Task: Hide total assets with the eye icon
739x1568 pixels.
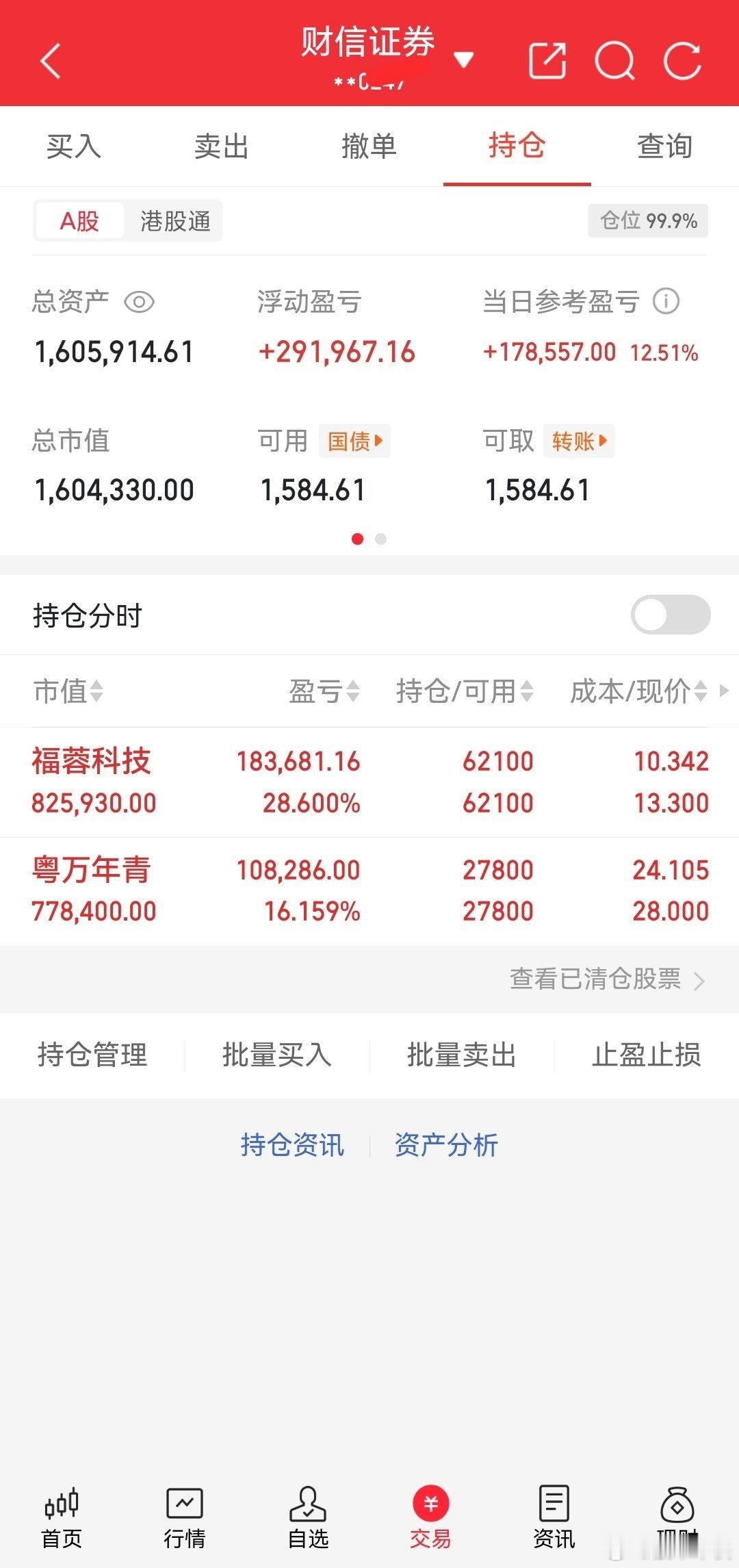Action: tap(140, 301)
